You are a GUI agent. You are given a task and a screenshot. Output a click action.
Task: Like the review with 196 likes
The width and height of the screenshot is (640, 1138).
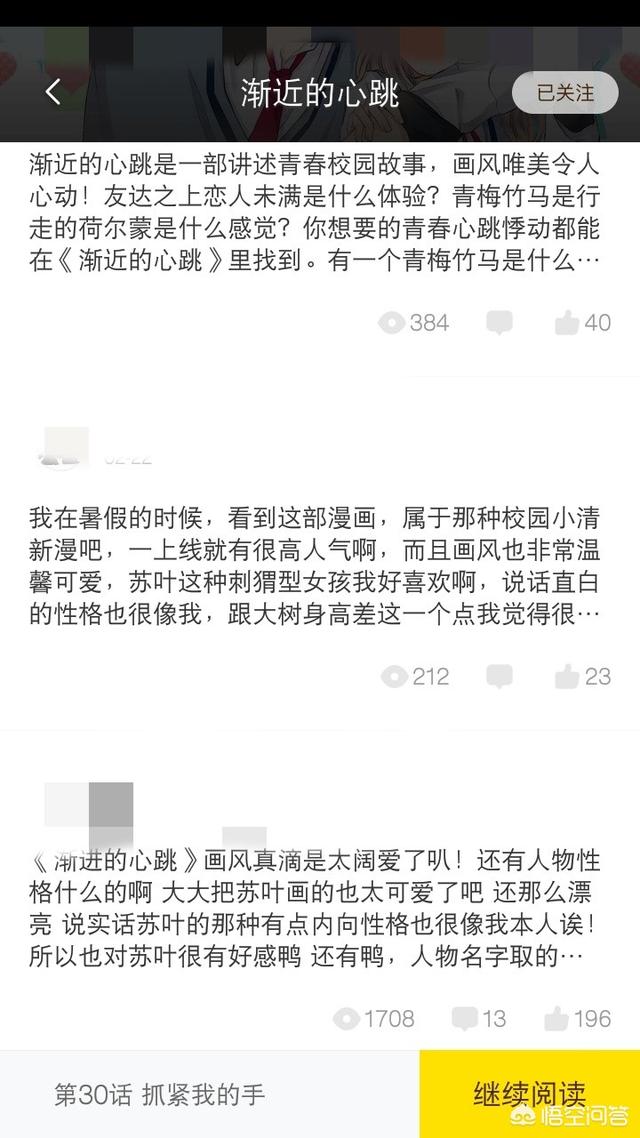tap(578, 1018)
